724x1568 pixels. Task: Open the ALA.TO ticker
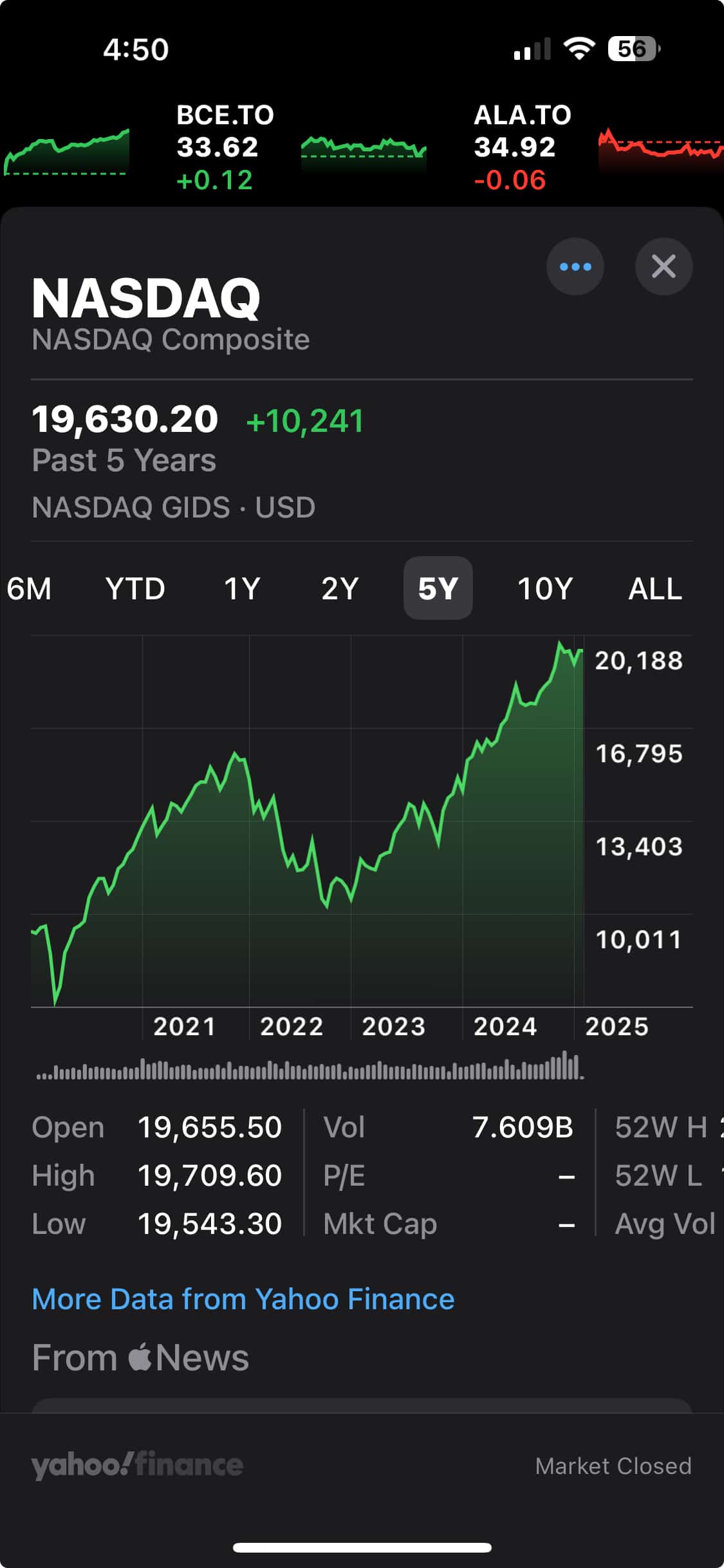click(x=523, y=147)
